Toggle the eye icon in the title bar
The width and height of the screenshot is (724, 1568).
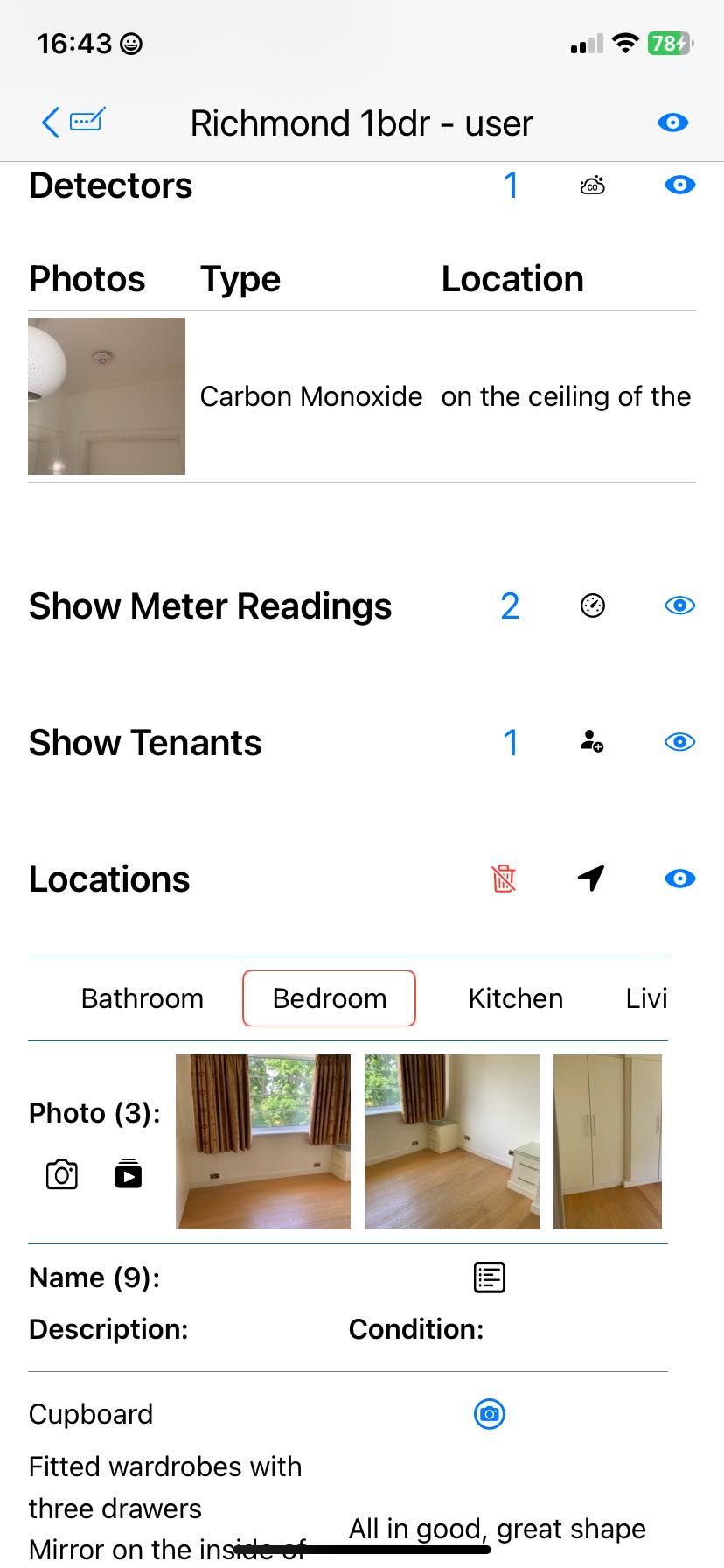tap(672, 122)
